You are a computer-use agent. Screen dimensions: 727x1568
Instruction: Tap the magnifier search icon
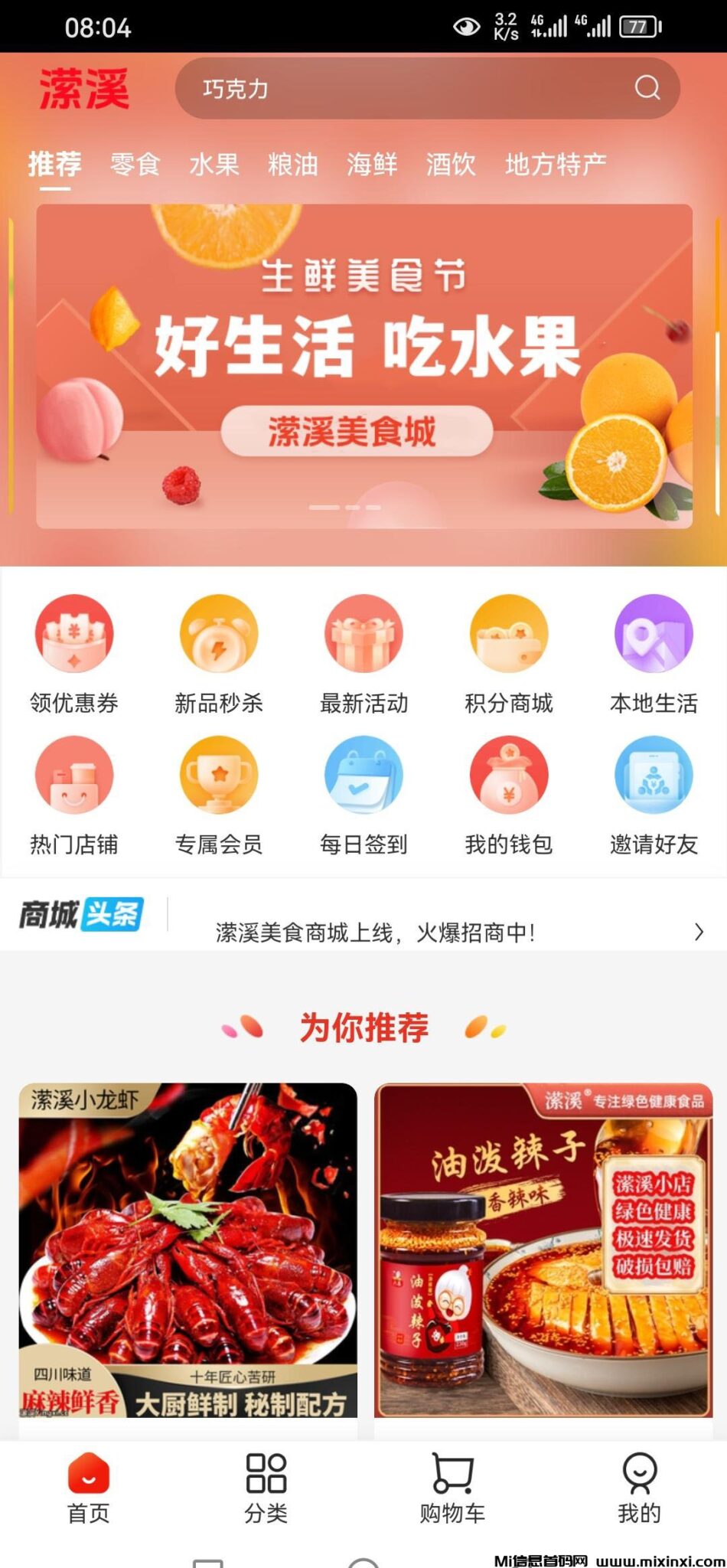tap(647, 89)
